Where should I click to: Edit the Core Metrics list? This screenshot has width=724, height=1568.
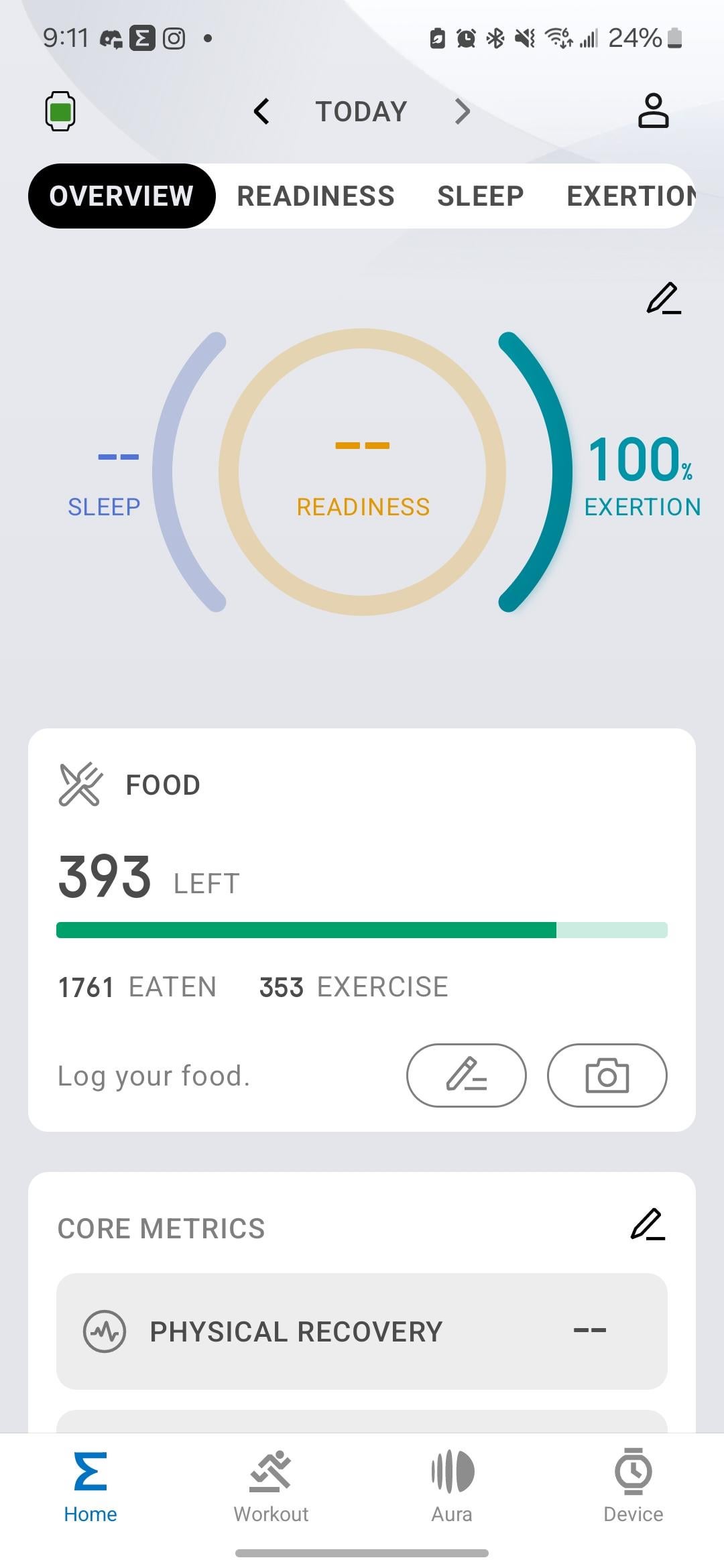648,1225
